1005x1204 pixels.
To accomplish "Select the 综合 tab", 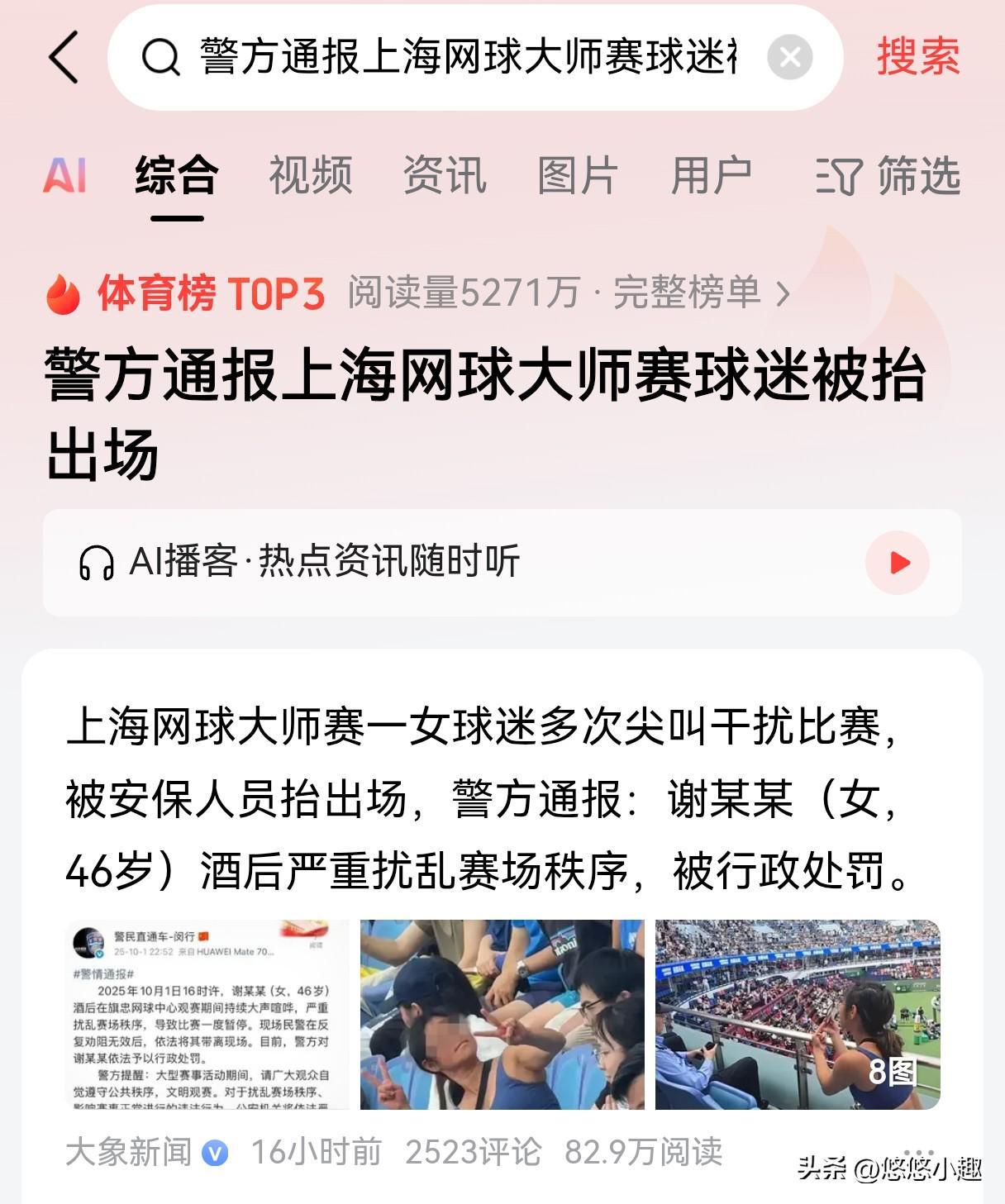I will pos(177,175).
